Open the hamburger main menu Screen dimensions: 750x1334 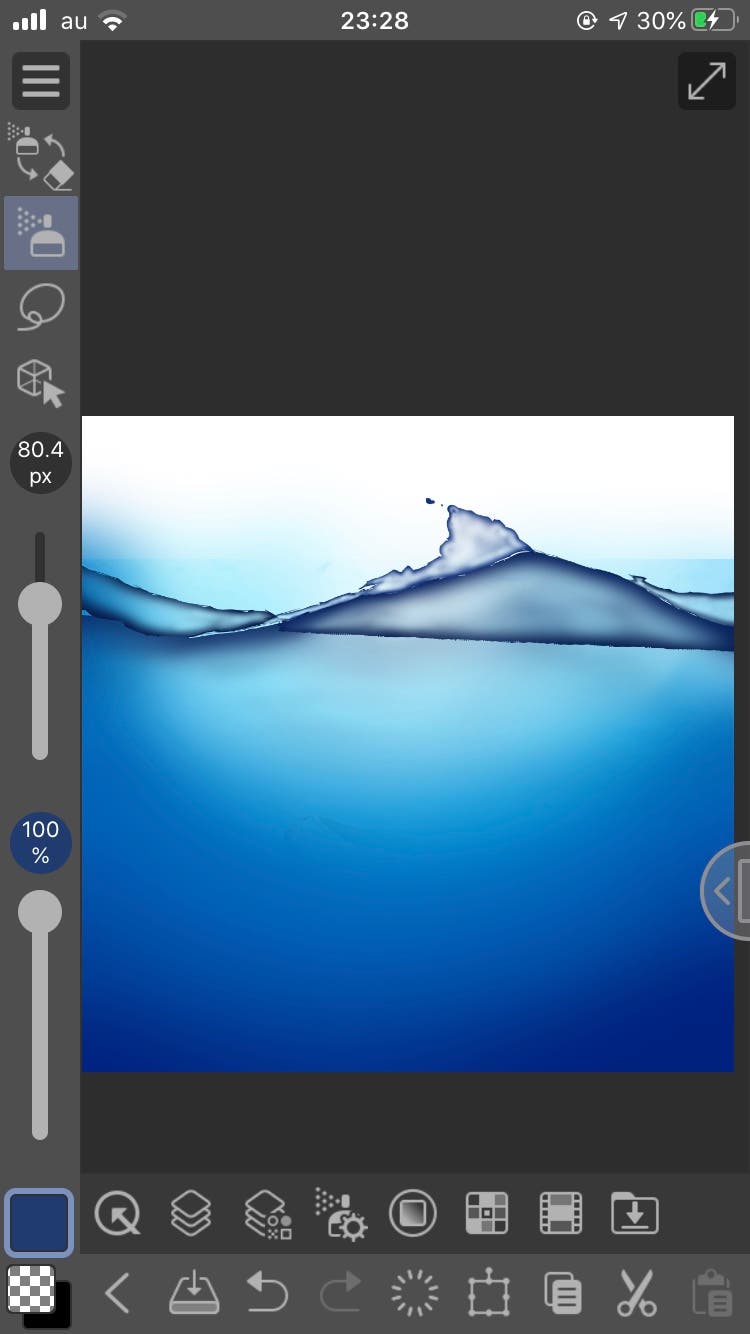(41, 81)
